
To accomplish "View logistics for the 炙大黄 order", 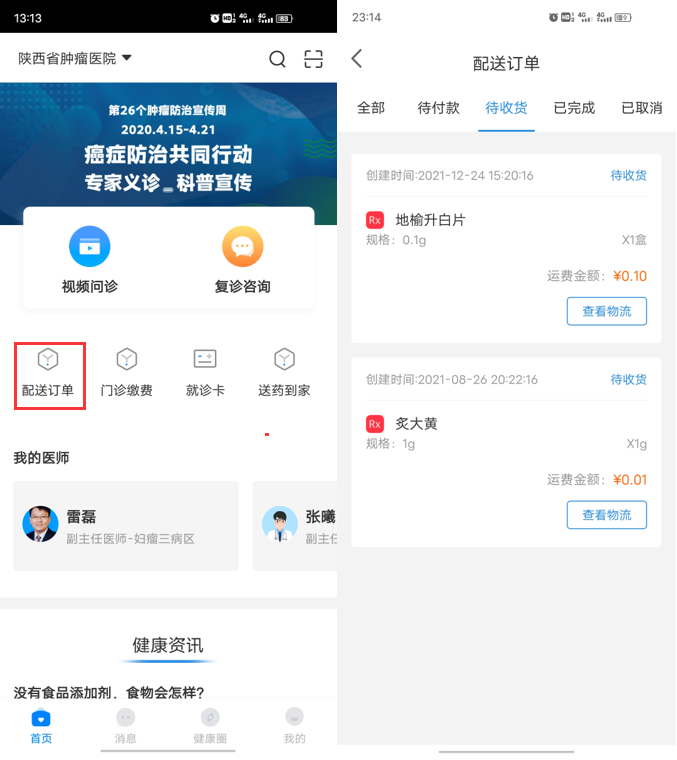I will pos(606,515).
